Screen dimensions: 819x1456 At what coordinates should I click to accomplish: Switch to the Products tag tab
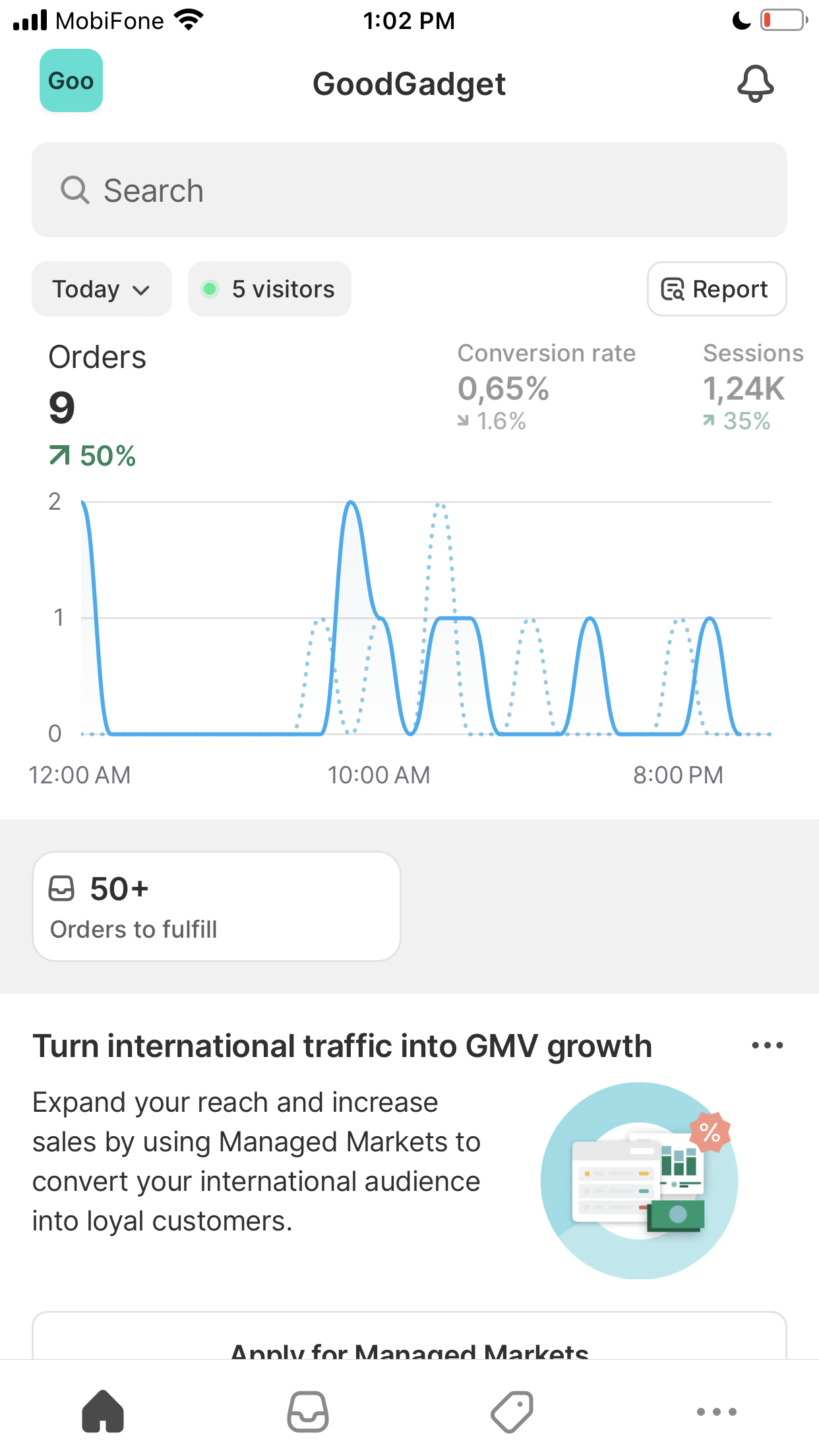click(512, 1411)
